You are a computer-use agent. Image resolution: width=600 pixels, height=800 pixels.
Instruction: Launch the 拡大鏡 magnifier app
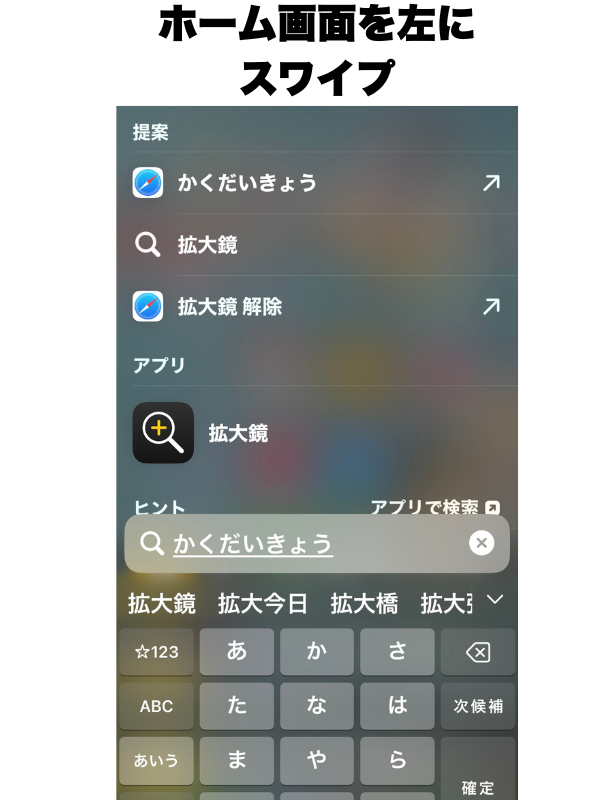(163, 433)
